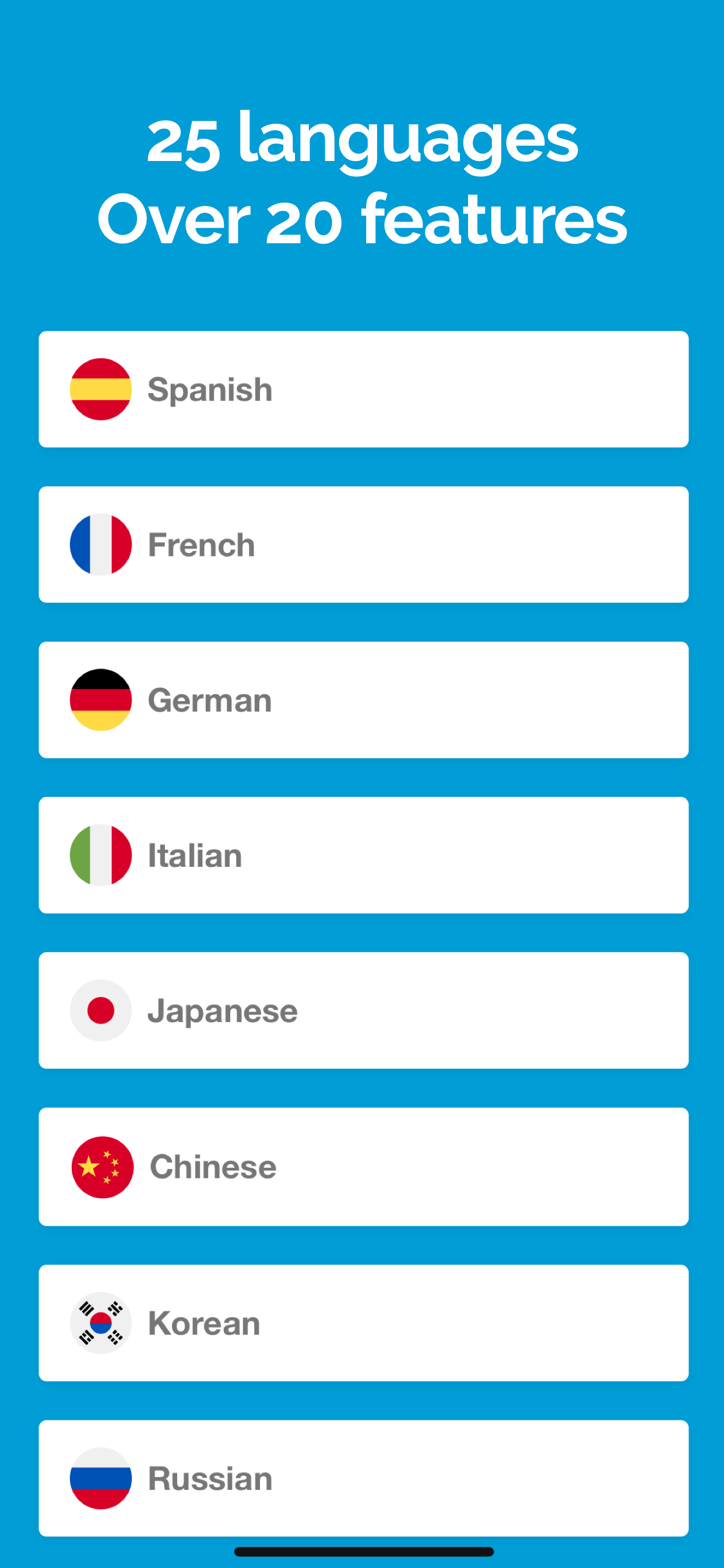Click the Korean flag icon
724x1568 pixels.
[x=101, y=1321]
